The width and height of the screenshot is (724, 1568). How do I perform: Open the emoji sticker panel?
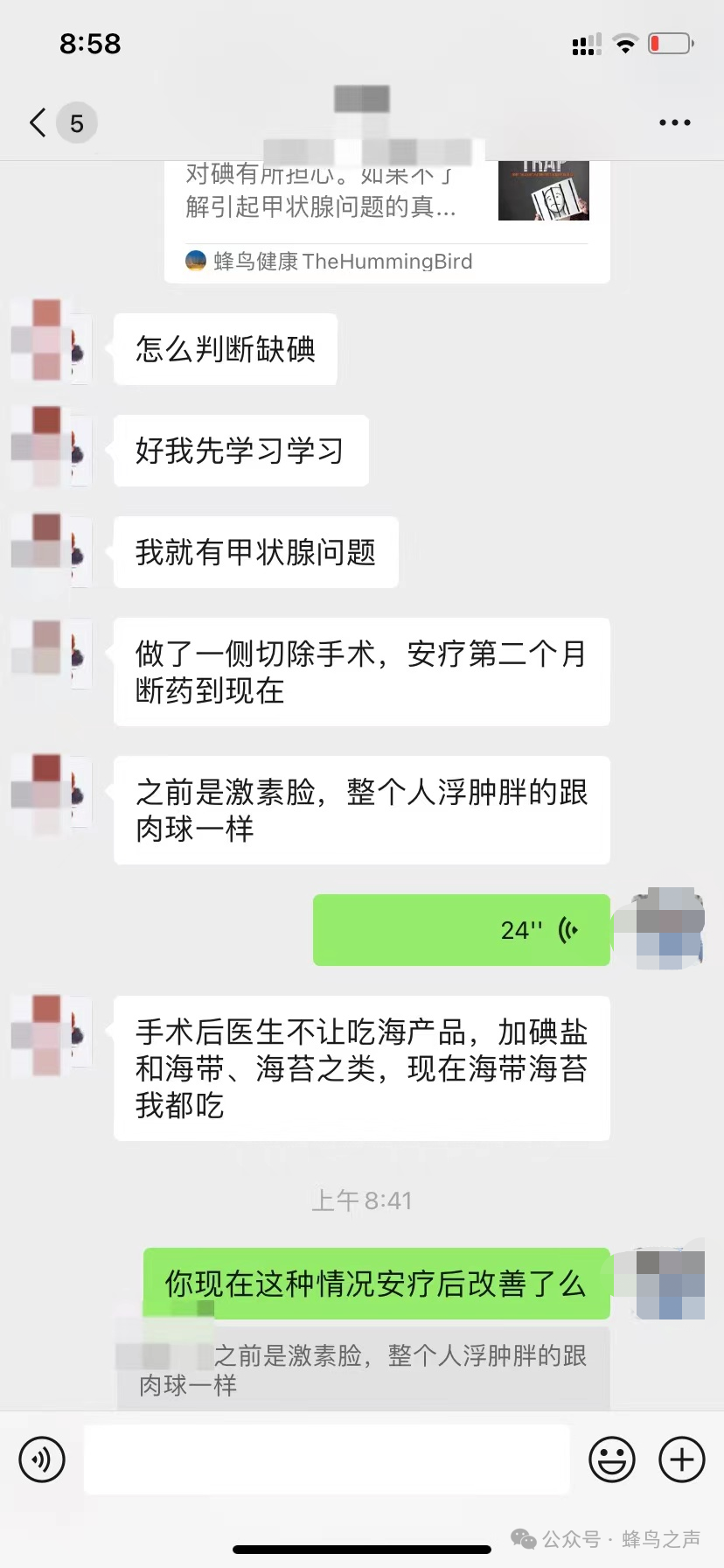click(612, 1459)
